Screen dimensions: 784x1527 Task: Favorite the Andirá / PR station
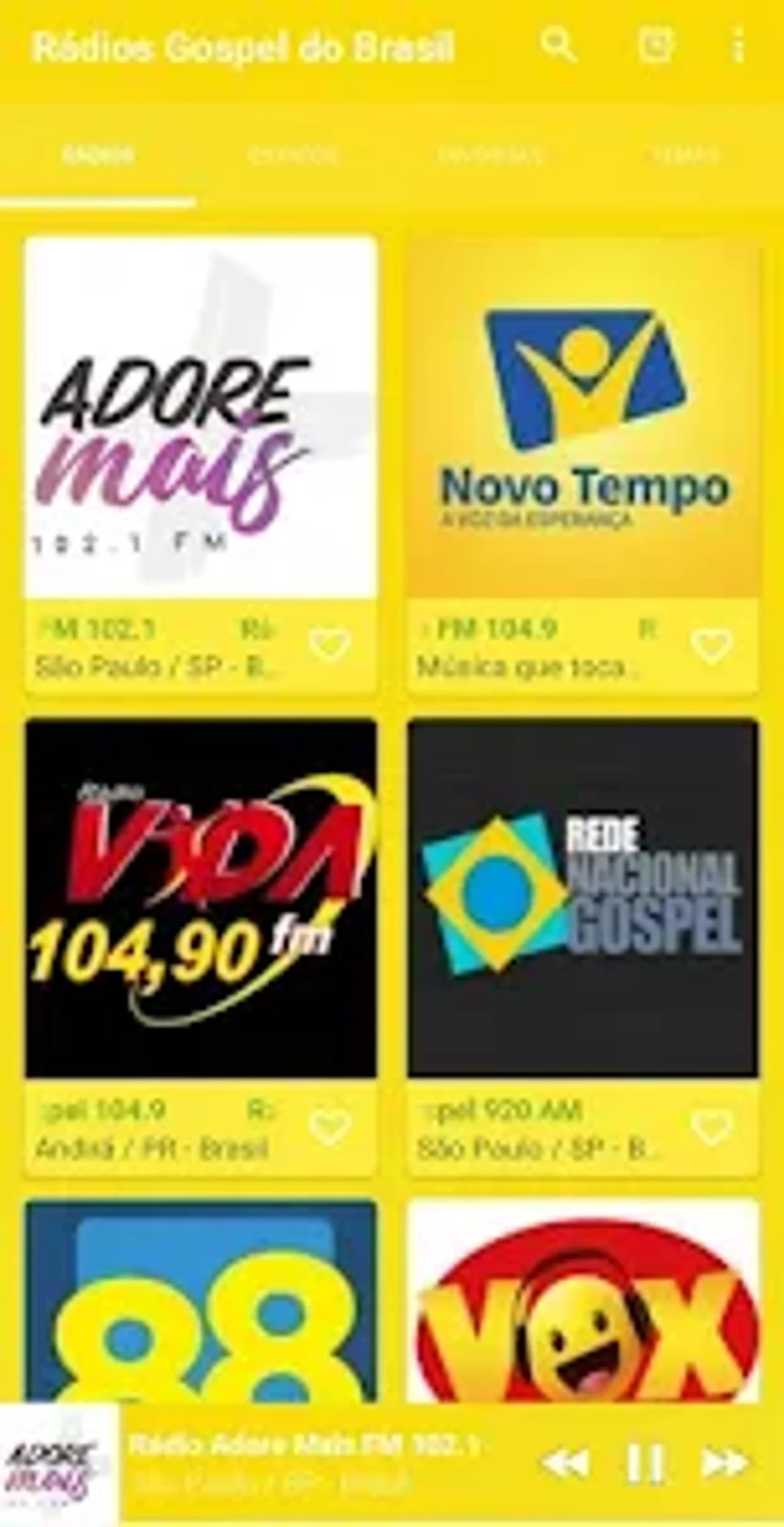coord(330,1127)
